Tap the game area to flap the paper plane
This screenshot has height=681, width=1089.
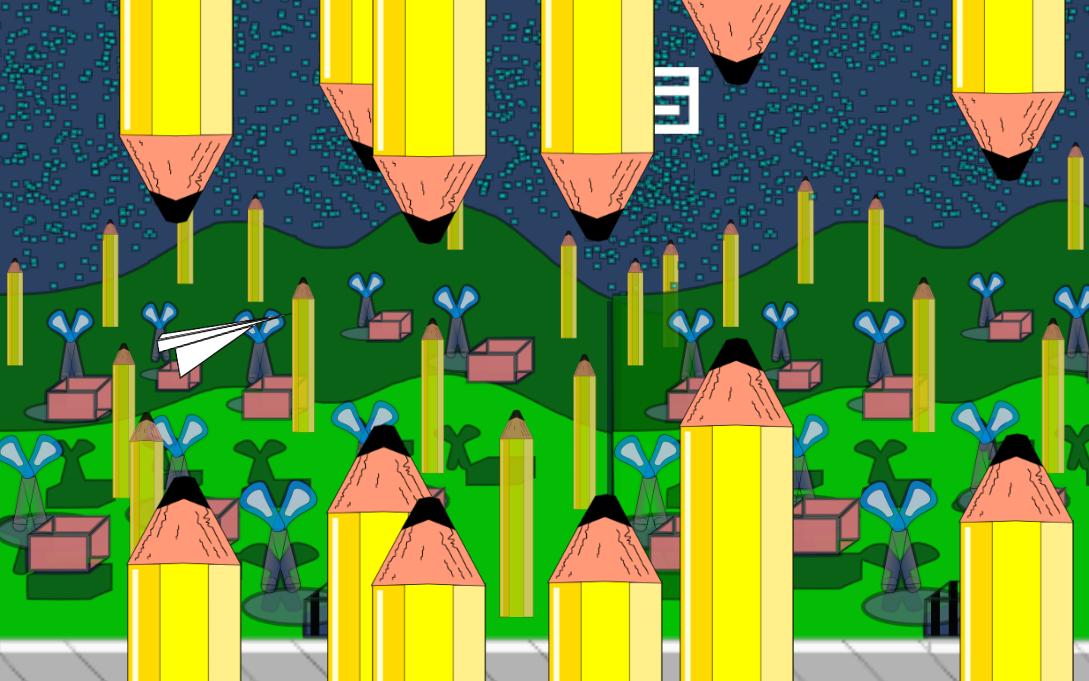[x=544, y=340]
